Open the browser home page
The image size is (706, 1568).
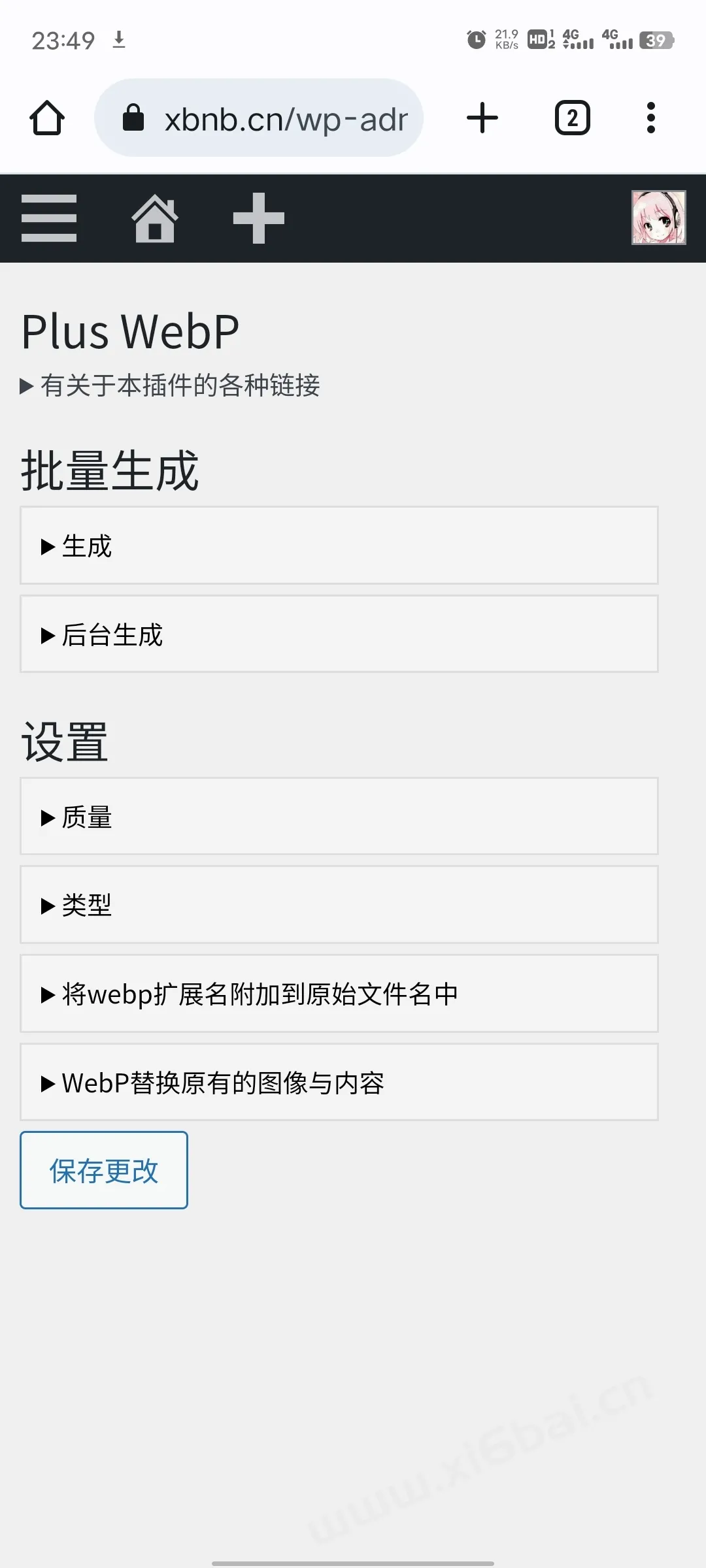(47, 118)
